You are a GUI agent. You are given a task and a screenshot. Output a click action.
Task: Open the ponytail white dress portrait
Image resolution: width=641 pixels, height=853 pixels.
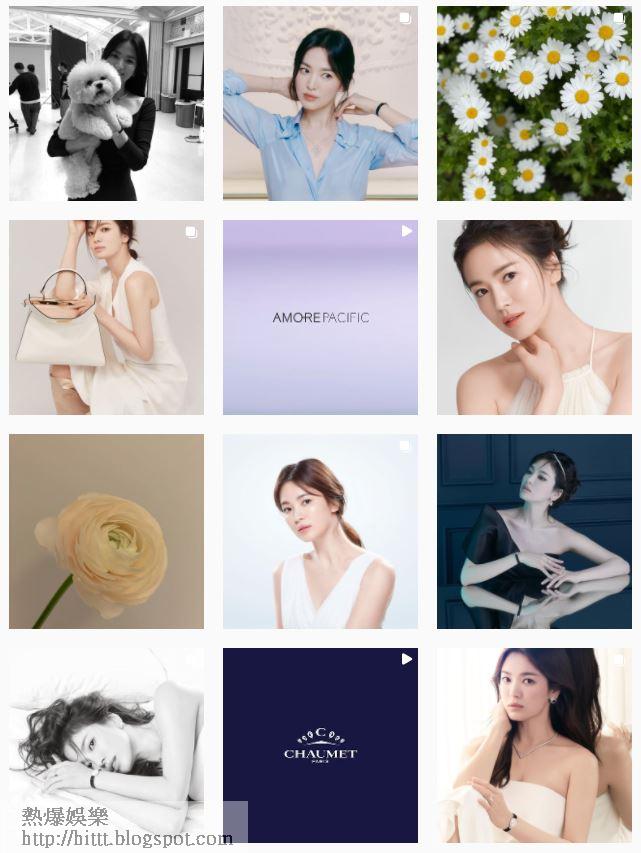point(320,531)
